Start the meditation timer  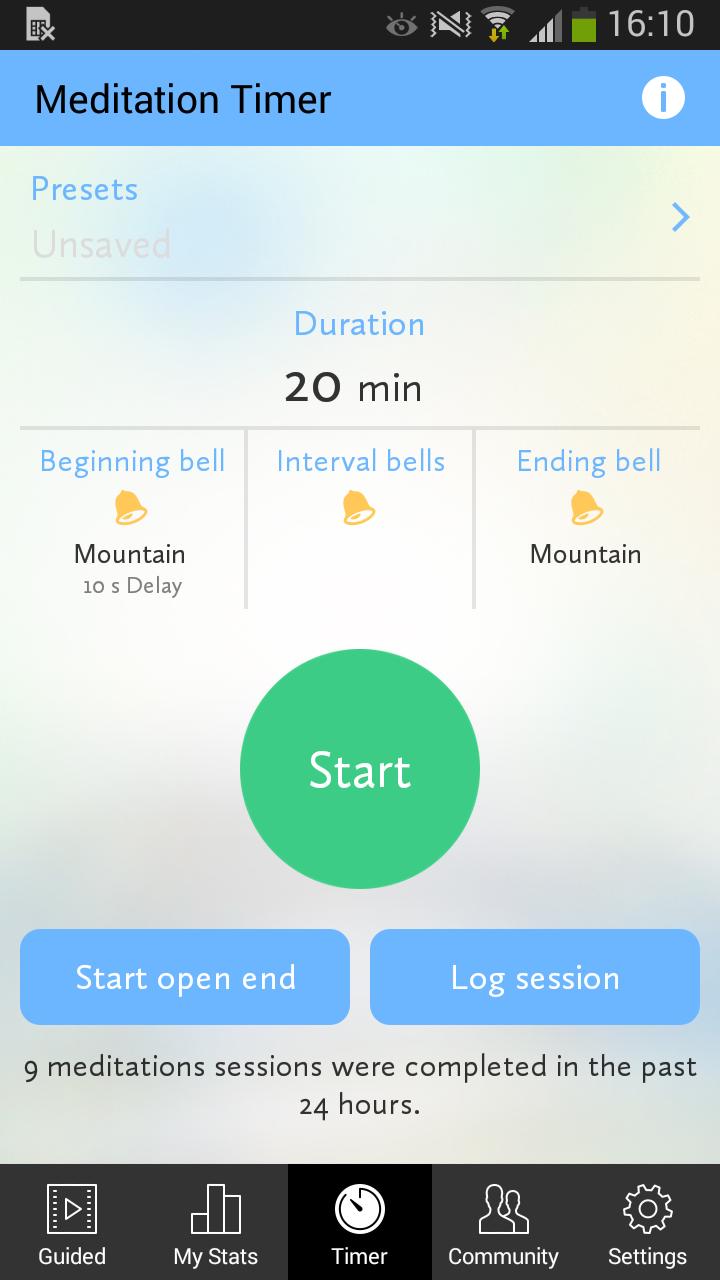pos(360,769)
